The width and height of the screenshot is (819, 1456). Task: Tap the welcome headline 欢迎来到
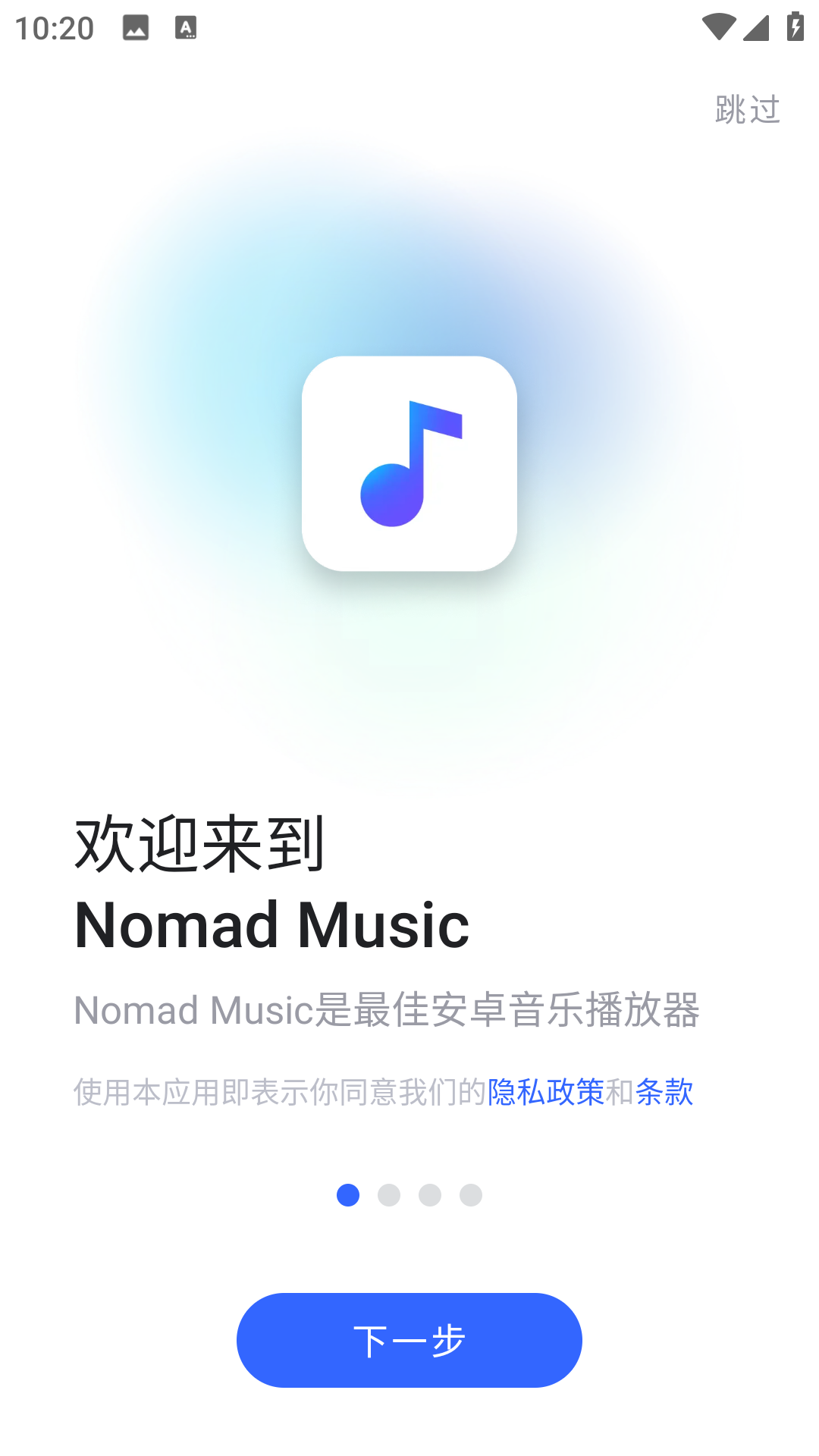(x=201, y=842)
